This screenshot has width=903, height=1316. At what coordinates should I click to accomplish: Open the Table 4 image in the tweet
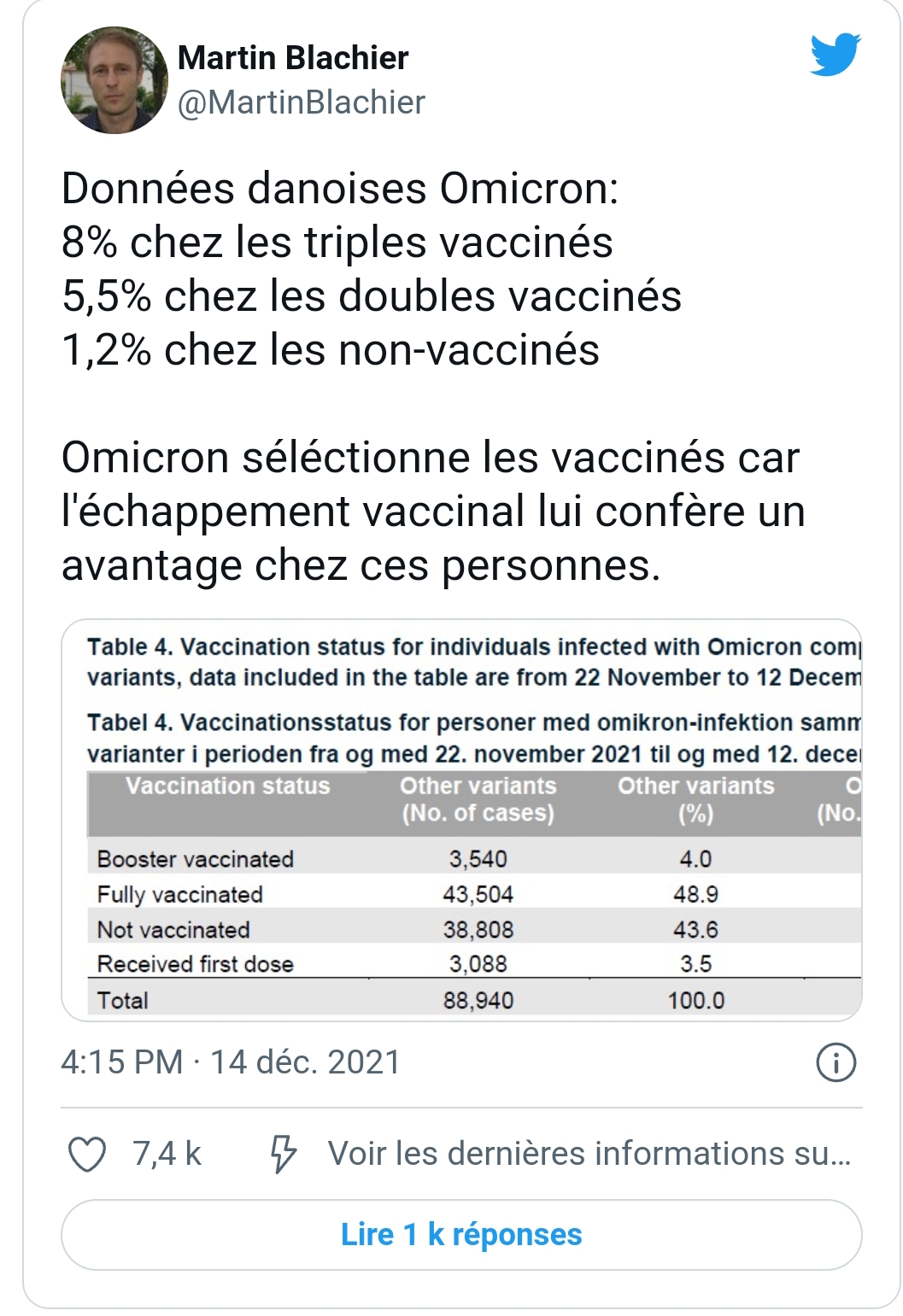(x=461, y=819)
